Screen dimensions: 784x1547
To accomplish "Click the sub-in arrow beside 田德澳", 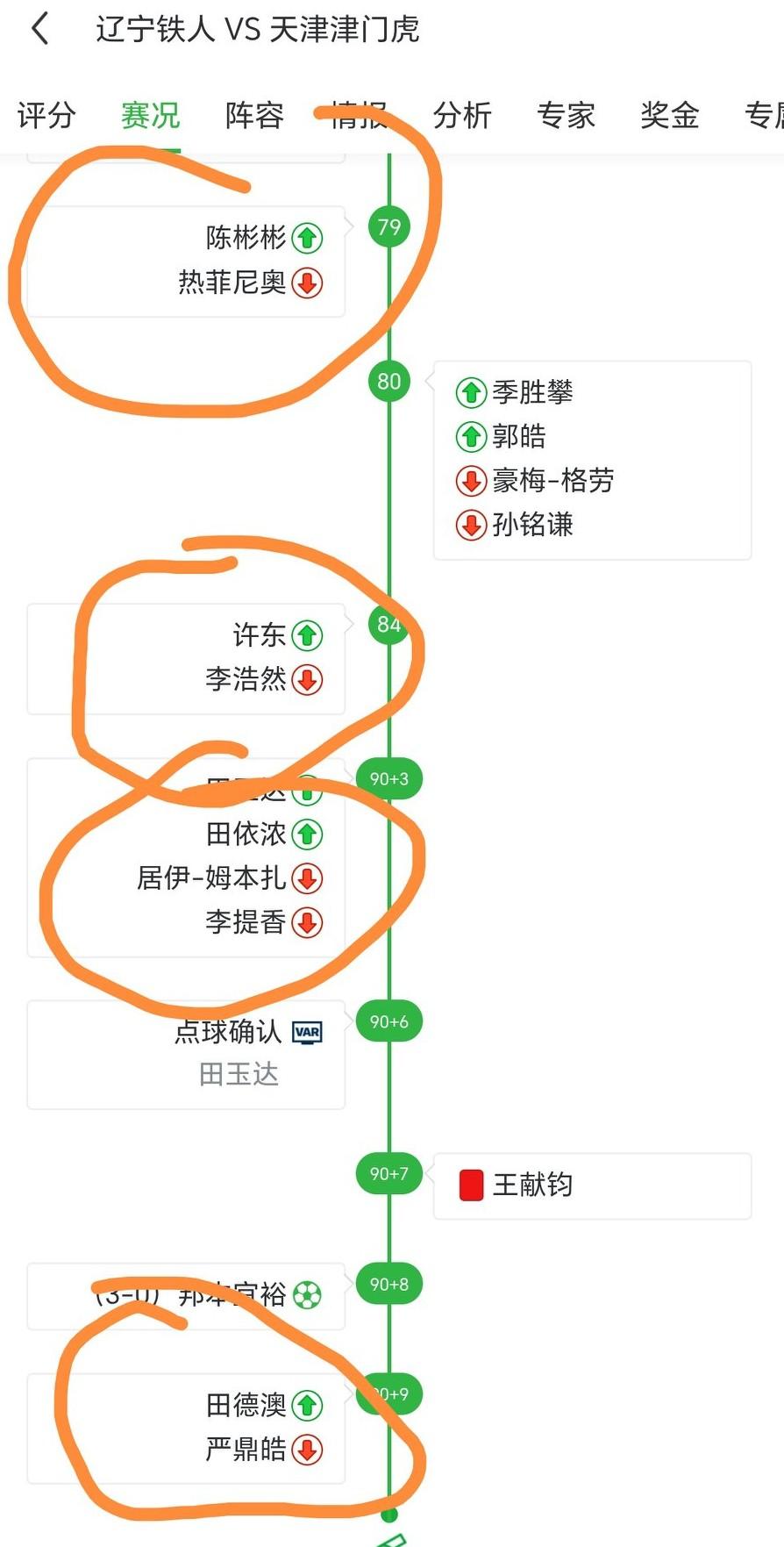I will (306, 1406).
